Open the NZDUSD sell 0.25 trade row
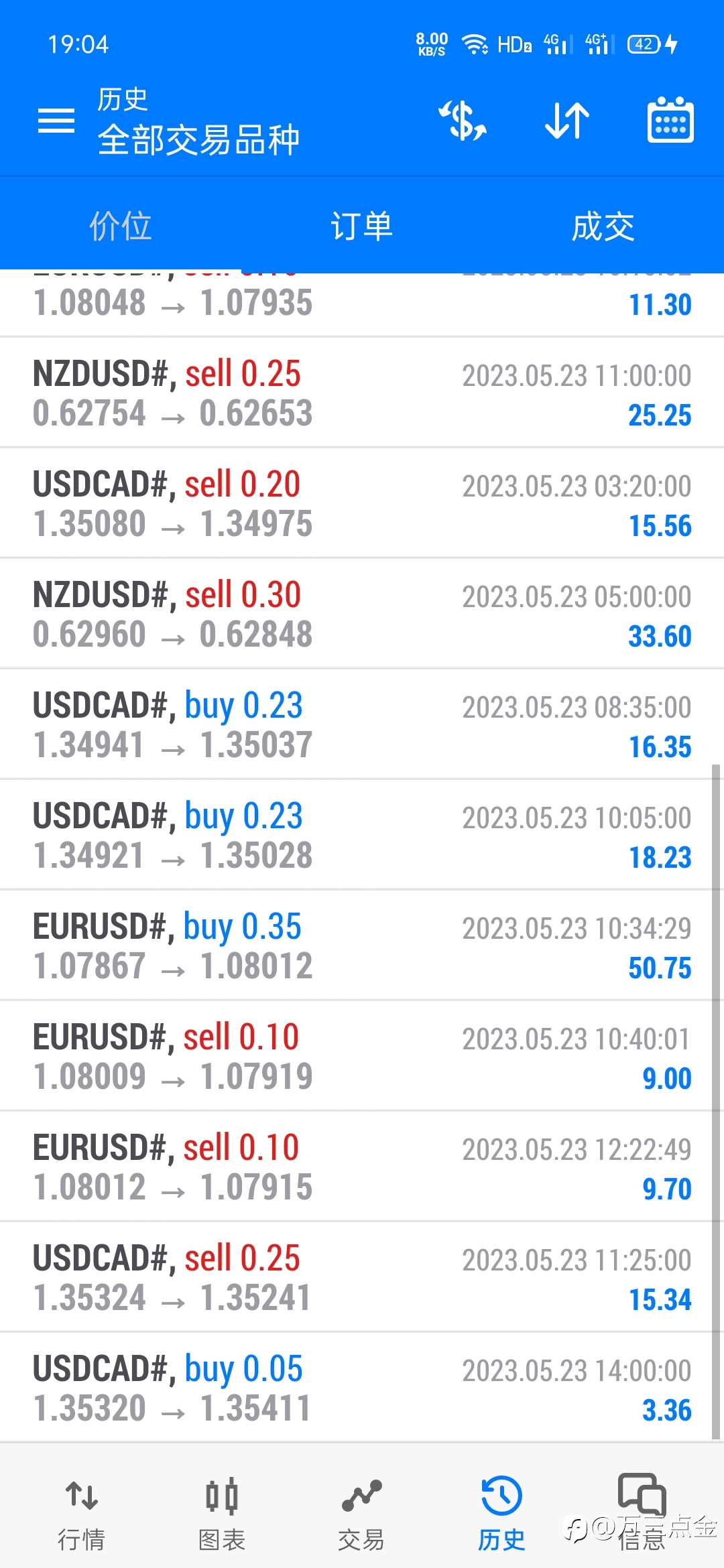Image resolution: width=724 pixels, height=1568 pixels. [x=362, y=393]
